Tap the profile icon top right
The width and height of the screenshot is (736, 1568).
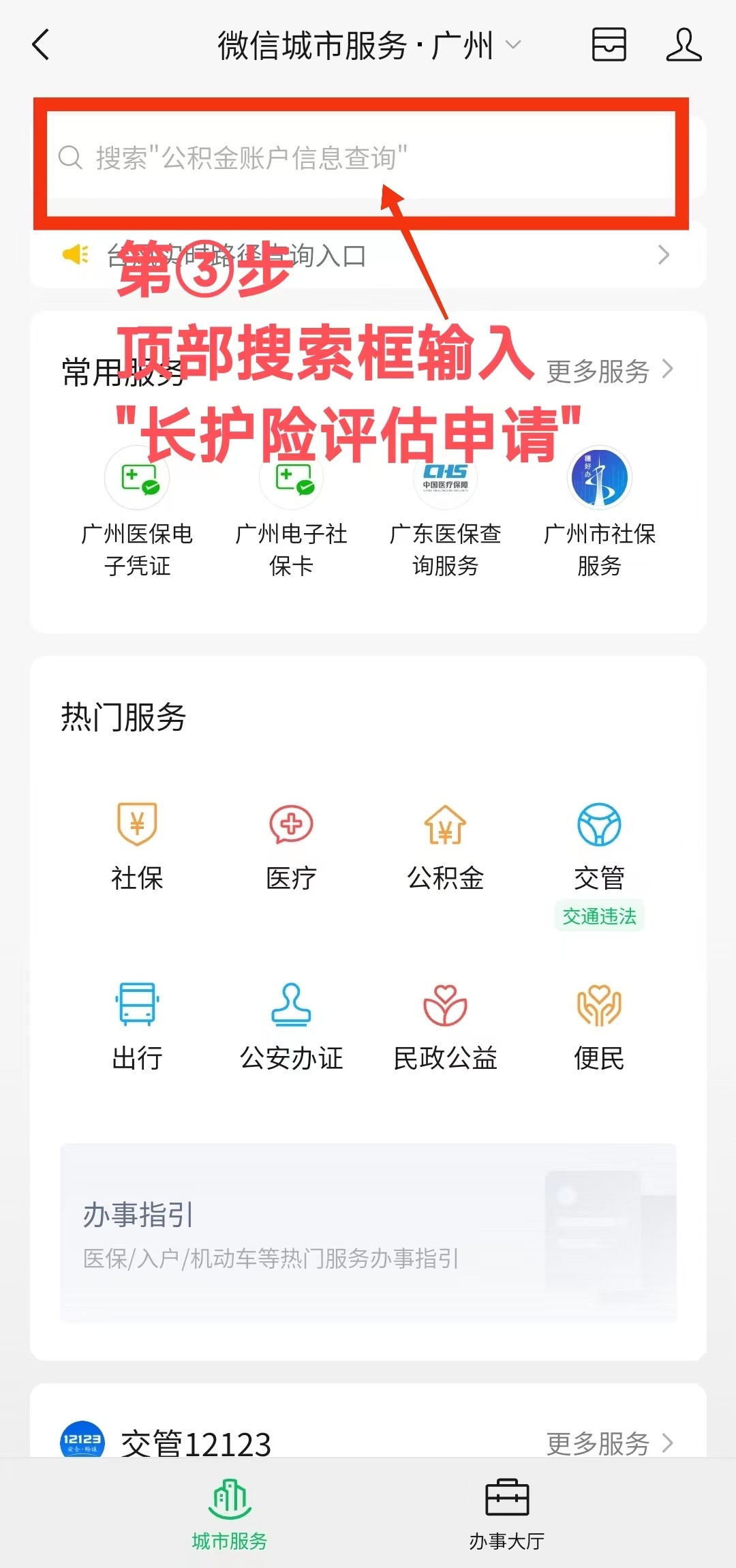684,45
